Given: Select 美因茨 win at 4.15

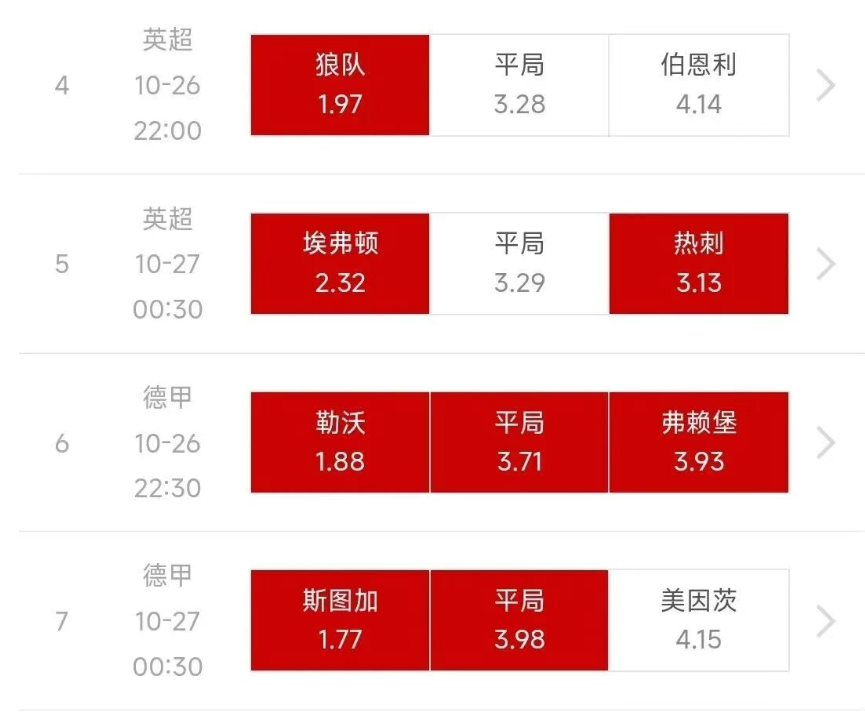Looking at the screenshot, I should [698, 620].
